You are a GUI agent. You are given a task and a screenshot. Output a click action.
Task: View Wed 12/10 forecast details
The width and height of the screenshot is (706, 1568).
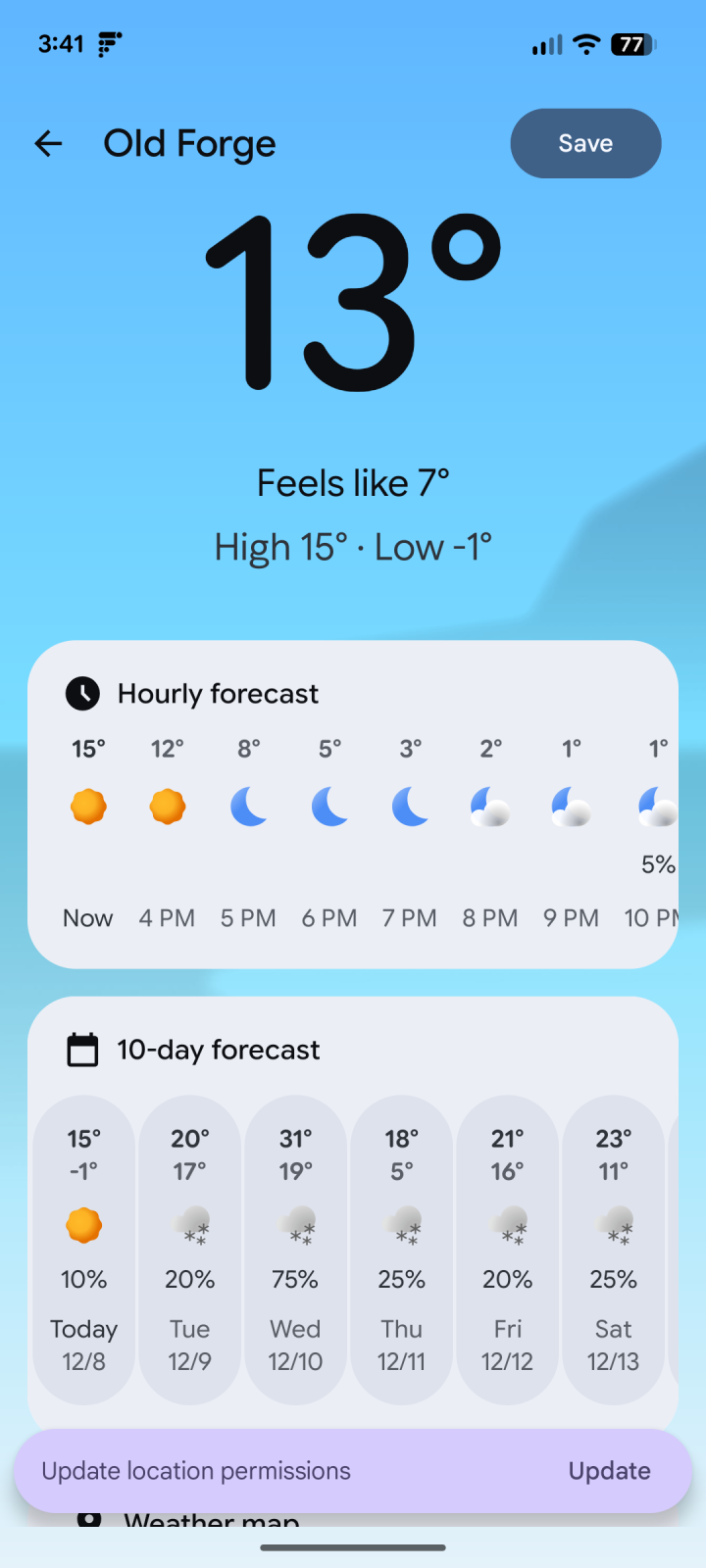click(296, 1249)
